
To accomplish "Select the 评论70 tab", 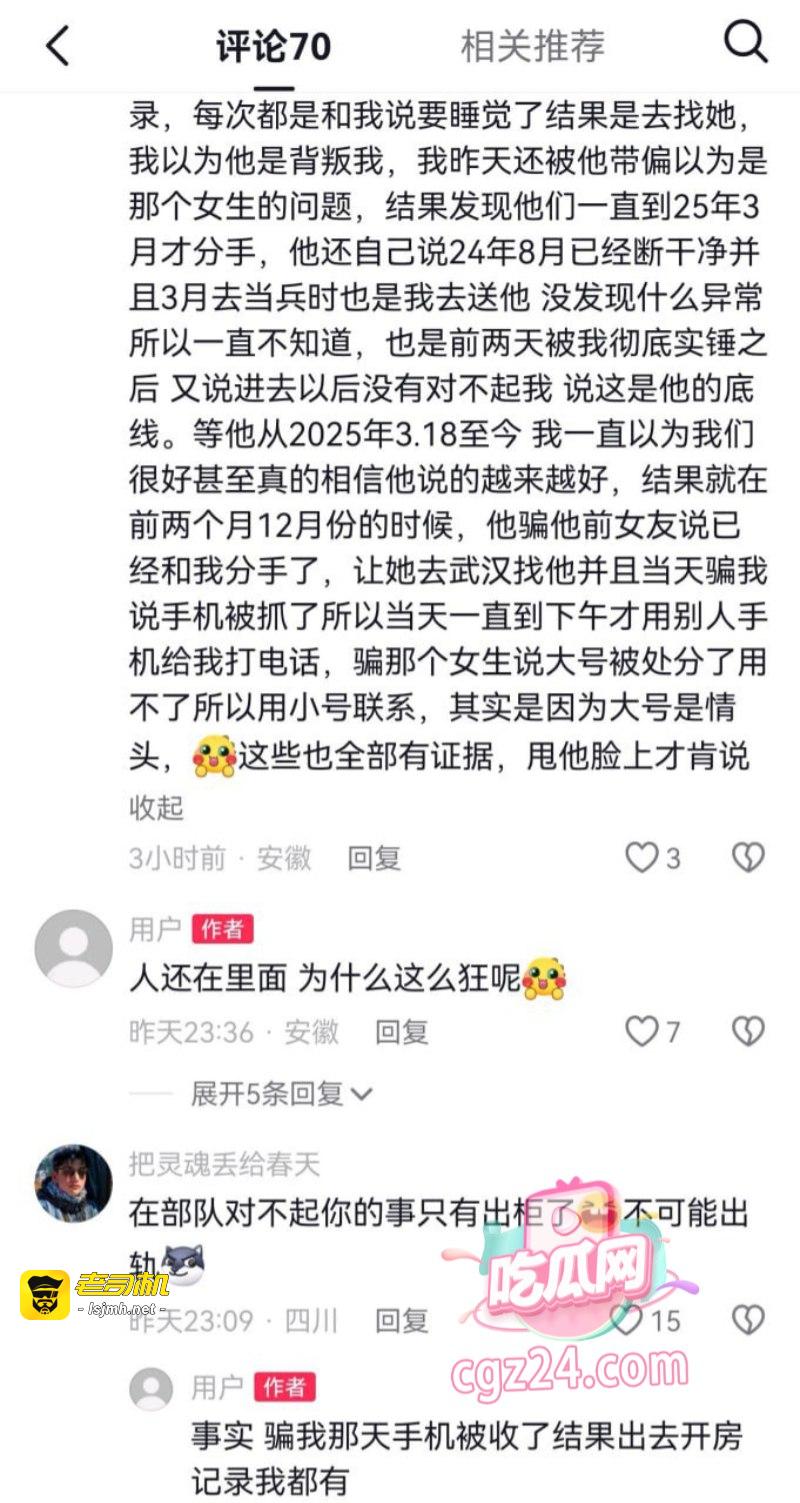I will pos(273,46).
